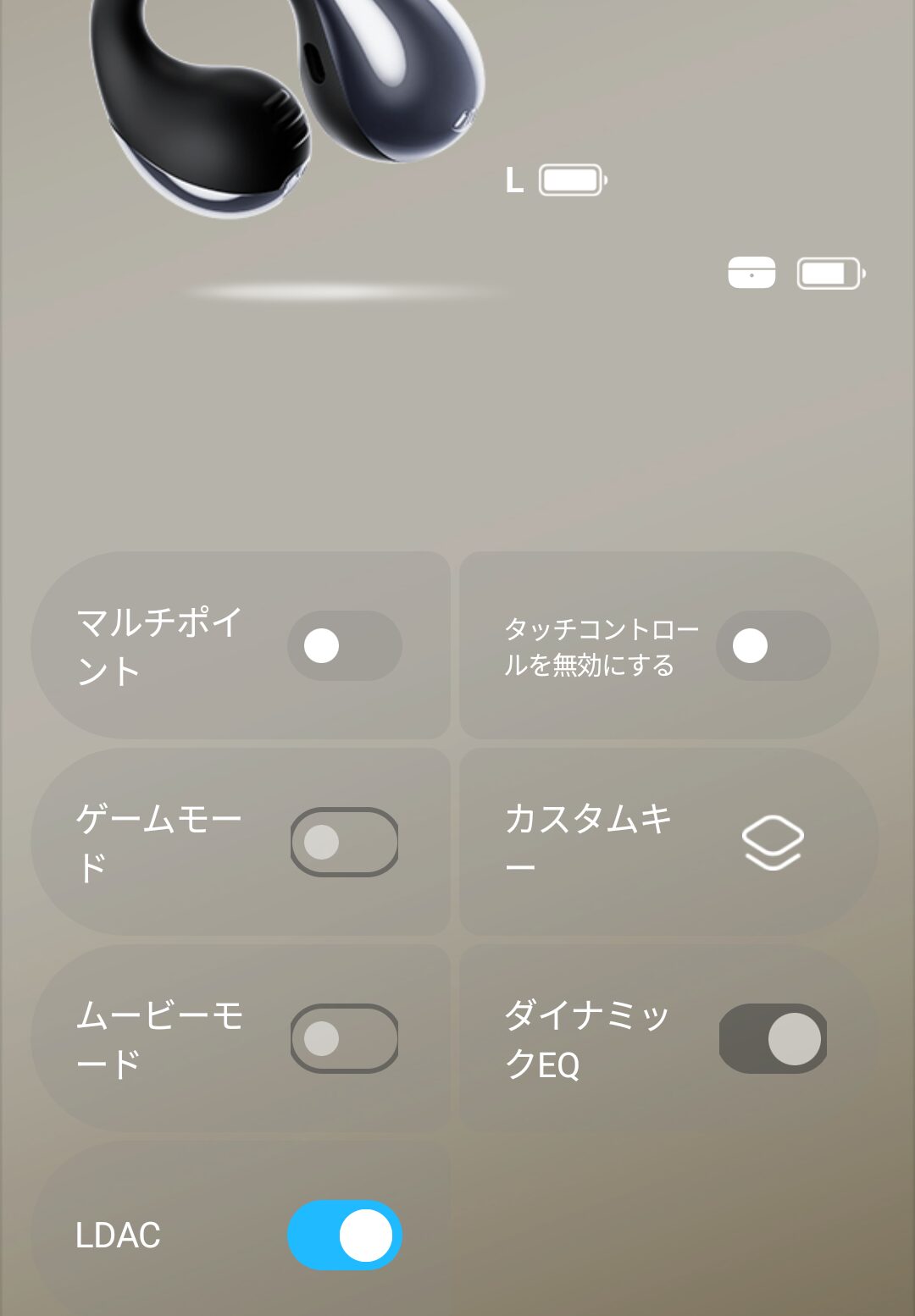Turn on ゲームモード

coord(344,842)
